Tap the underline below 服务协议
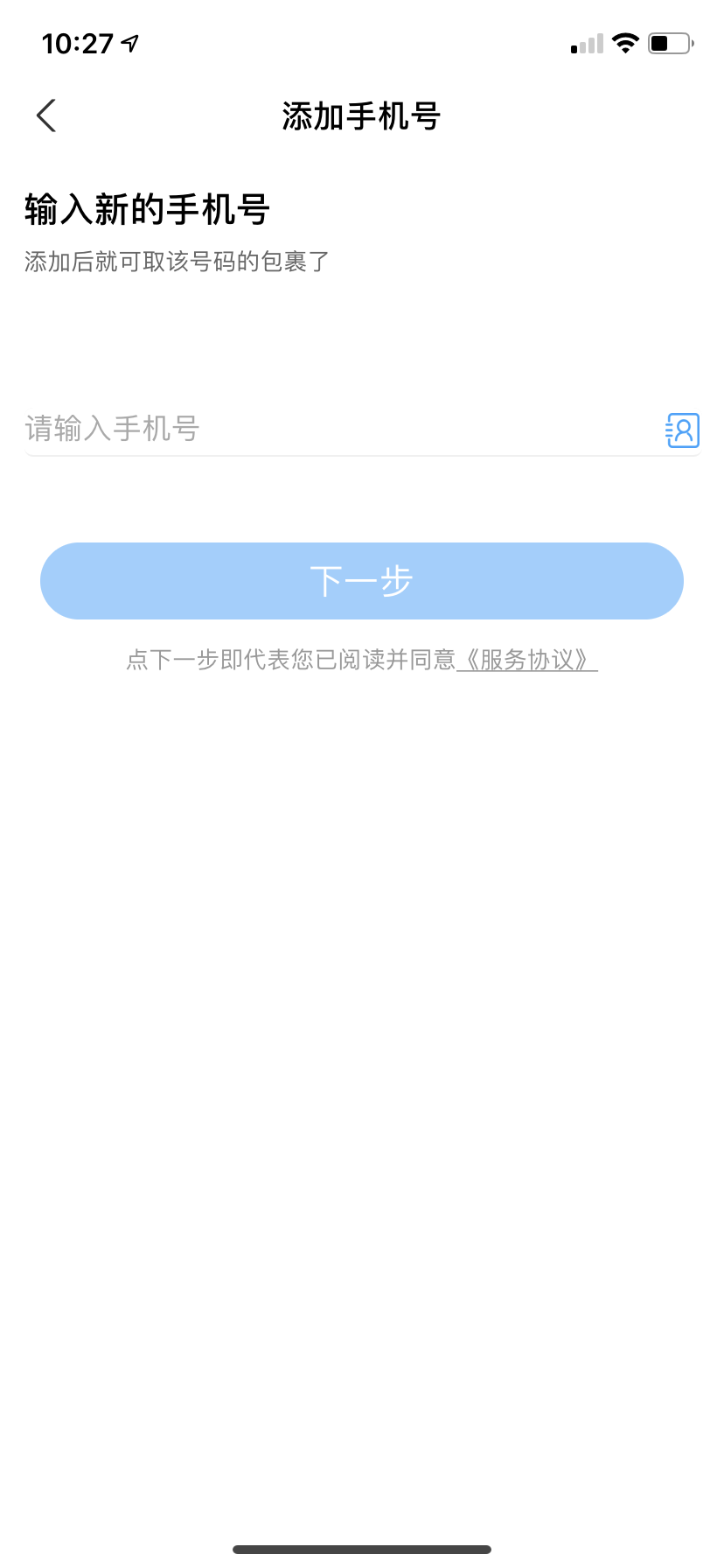724x1568 pixels. [528, 674]
